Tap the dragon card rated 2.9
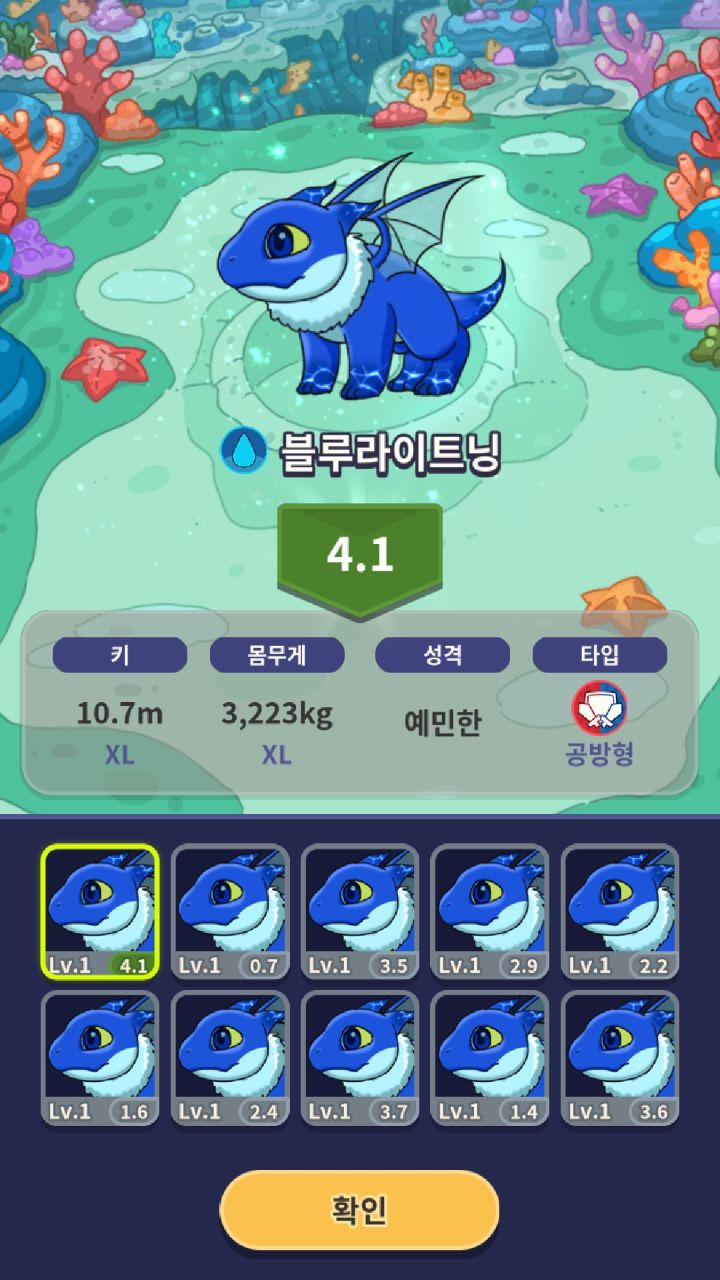Image resolution: width=720 pixels, height=1280 pixels. (490, 911)
